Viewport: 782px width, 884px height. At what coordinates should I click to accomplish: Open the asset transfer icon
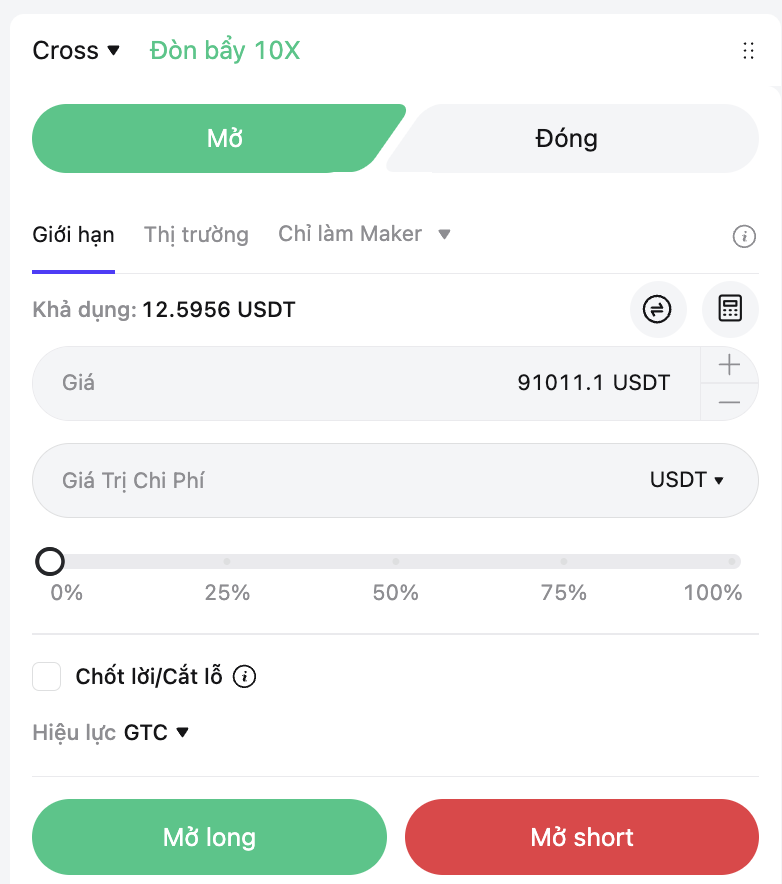(x=658, y=309)
